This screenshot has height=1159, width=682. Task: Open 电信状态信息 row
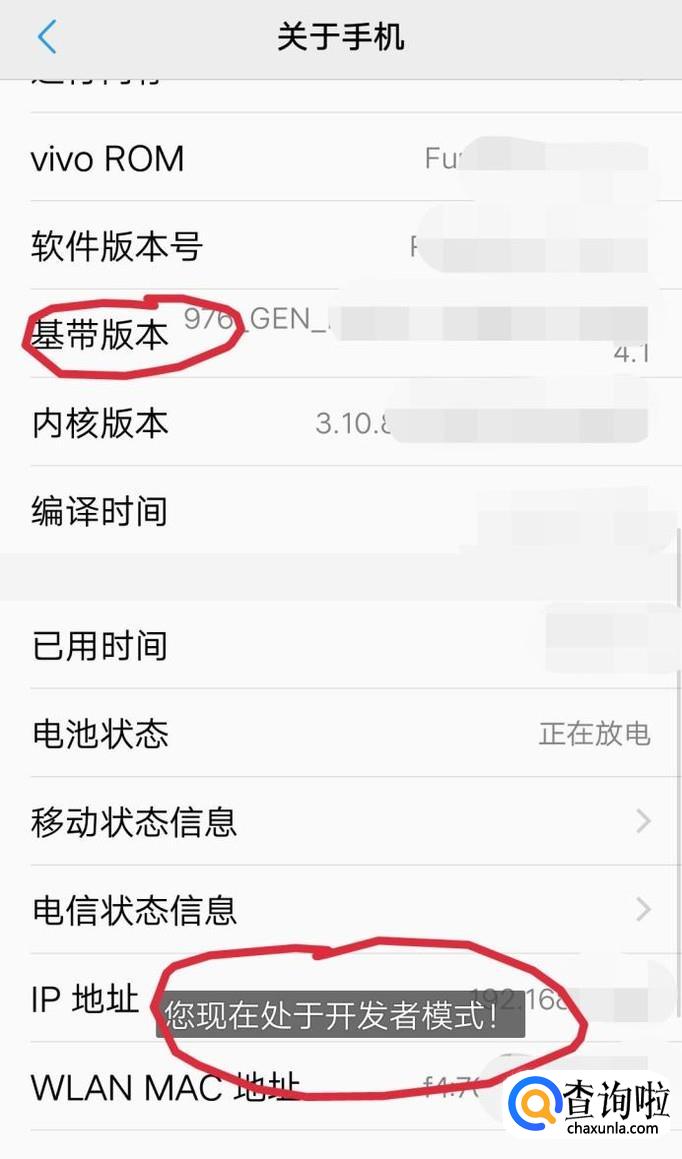341,909
